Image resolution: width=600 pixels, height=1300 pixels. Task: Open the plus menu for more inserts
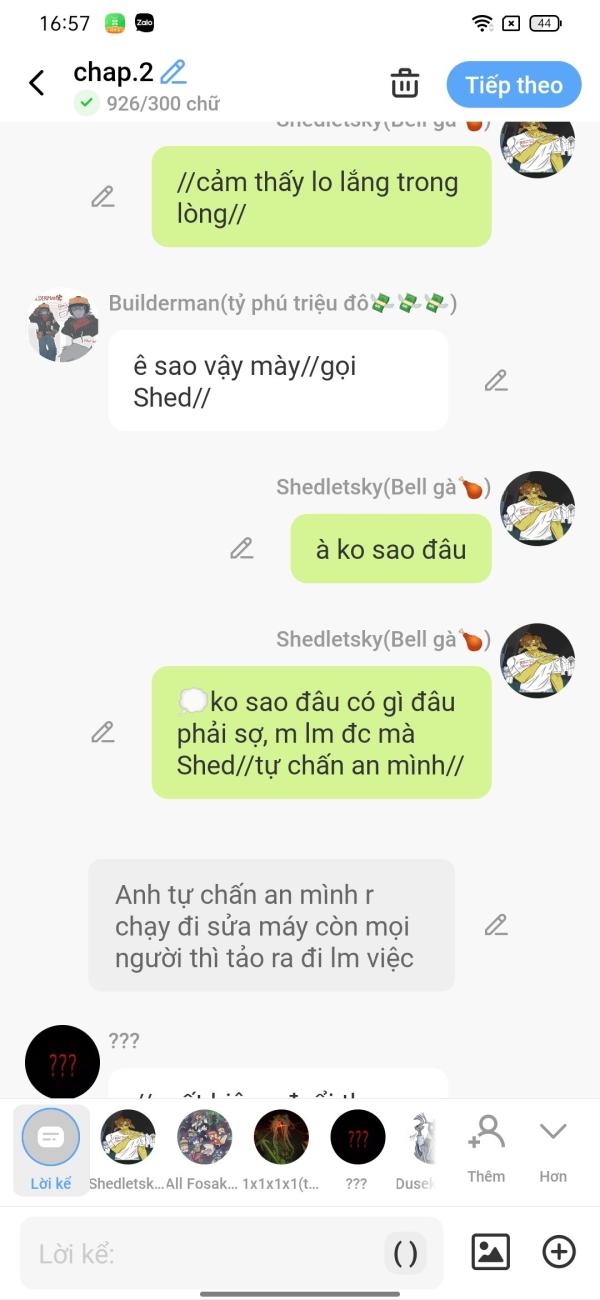pyautogui.click(x=559, y=1252)
